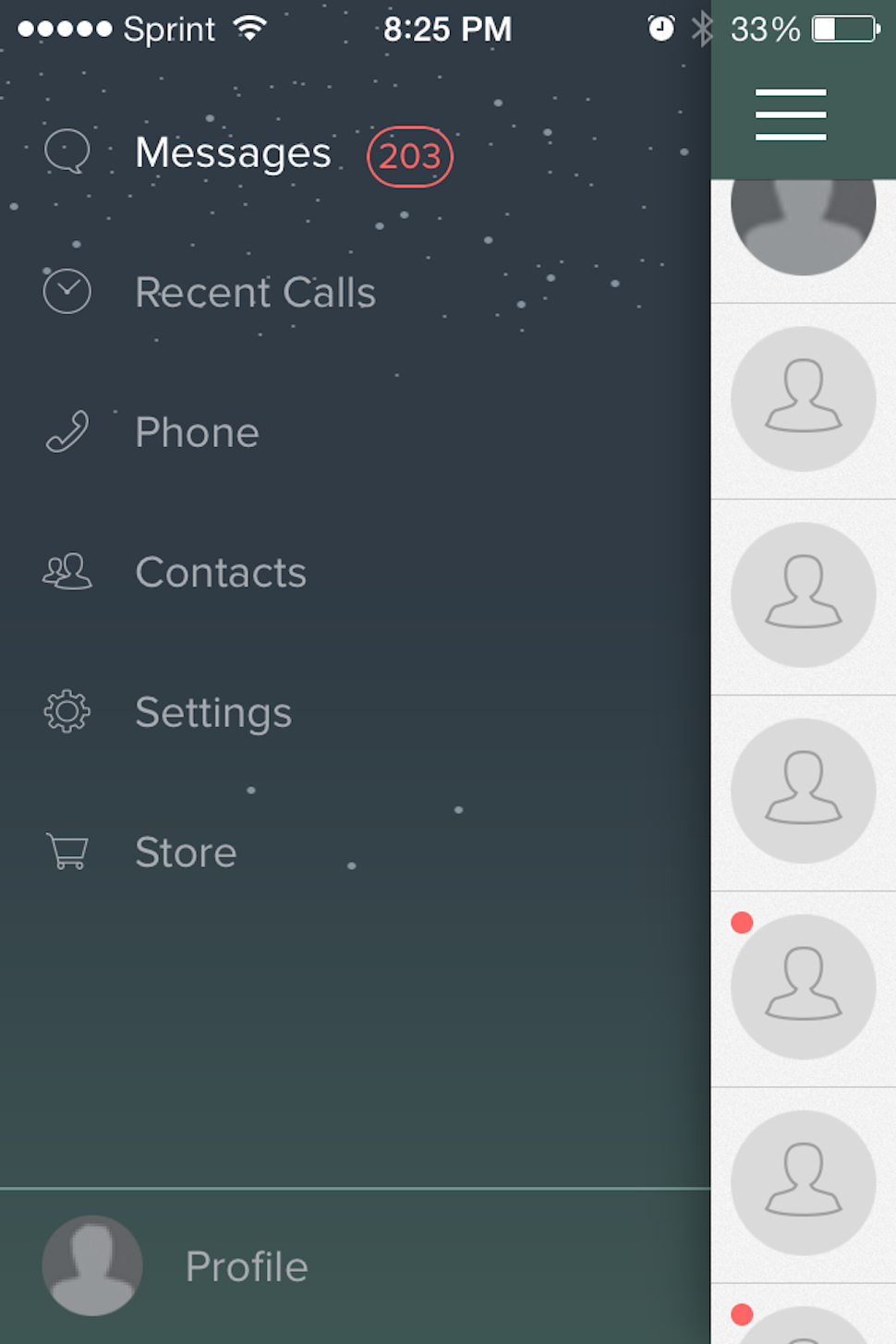Open Messages with 203 unread
The image size is (896, 1344).
[233, 153]
